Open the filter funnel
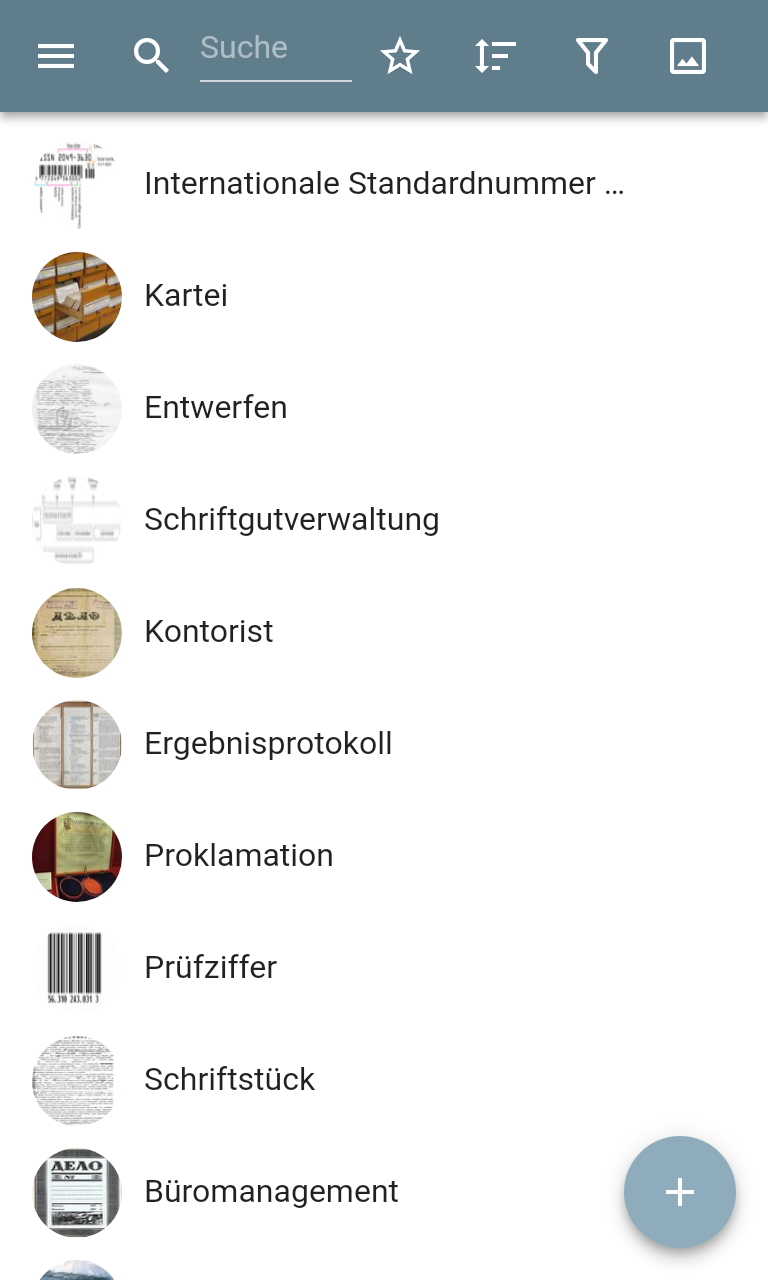Image resolution: width=768 pixels, height=1280 pixels. 592,56
